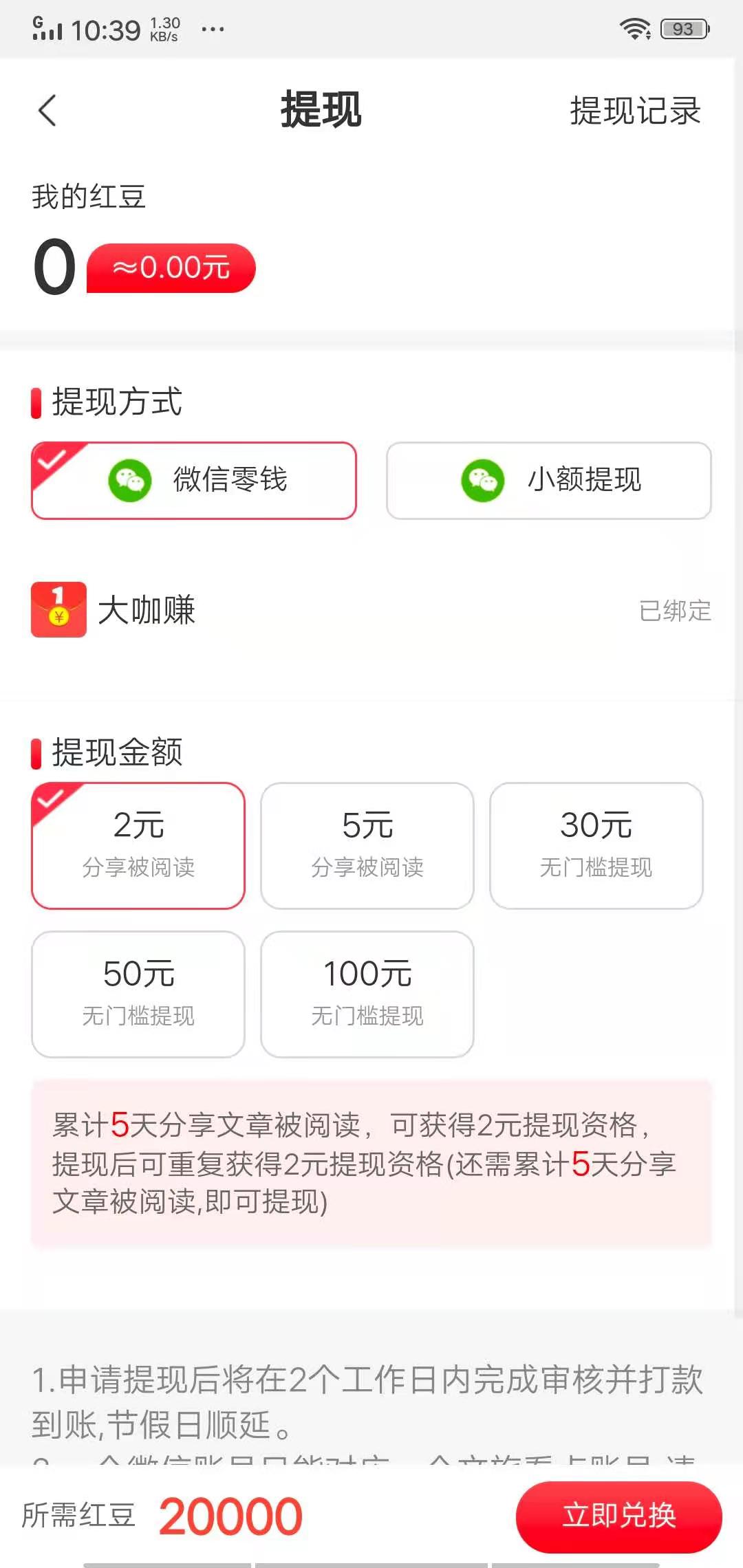The image size is (743, 1568).
Task: Choose the 30元 无门槛提现 option
Action: (596, 845)
